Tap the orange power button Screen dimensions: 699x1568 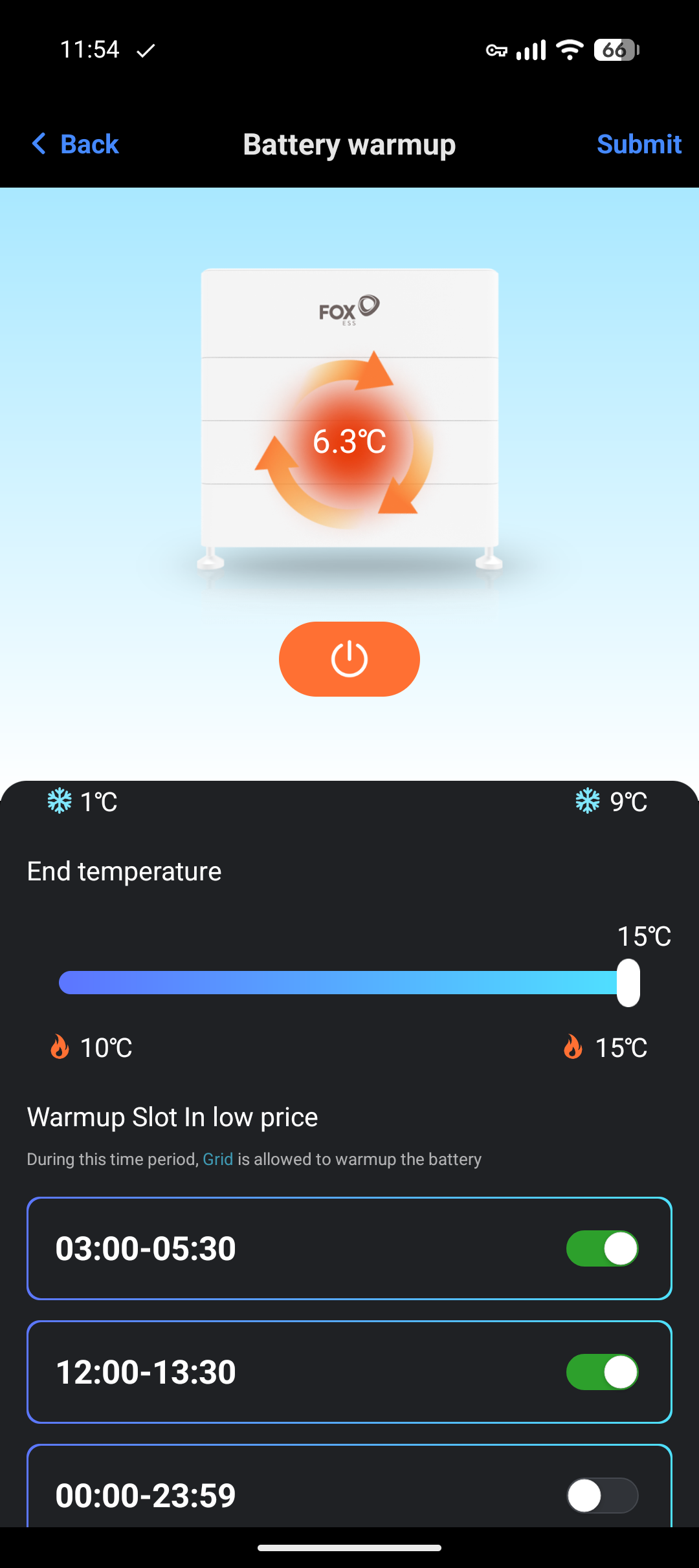(x=349, y=659)
